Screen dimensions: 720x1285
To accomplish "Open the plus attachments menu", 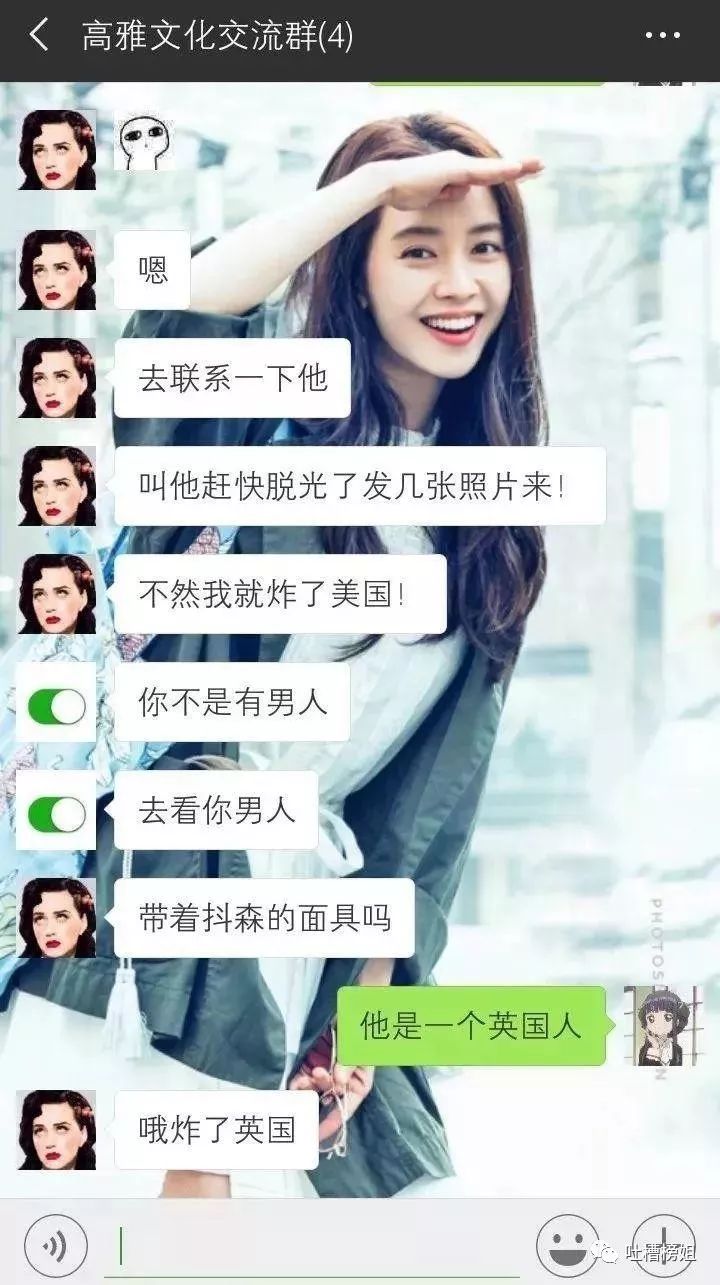I will [664, 1245].
